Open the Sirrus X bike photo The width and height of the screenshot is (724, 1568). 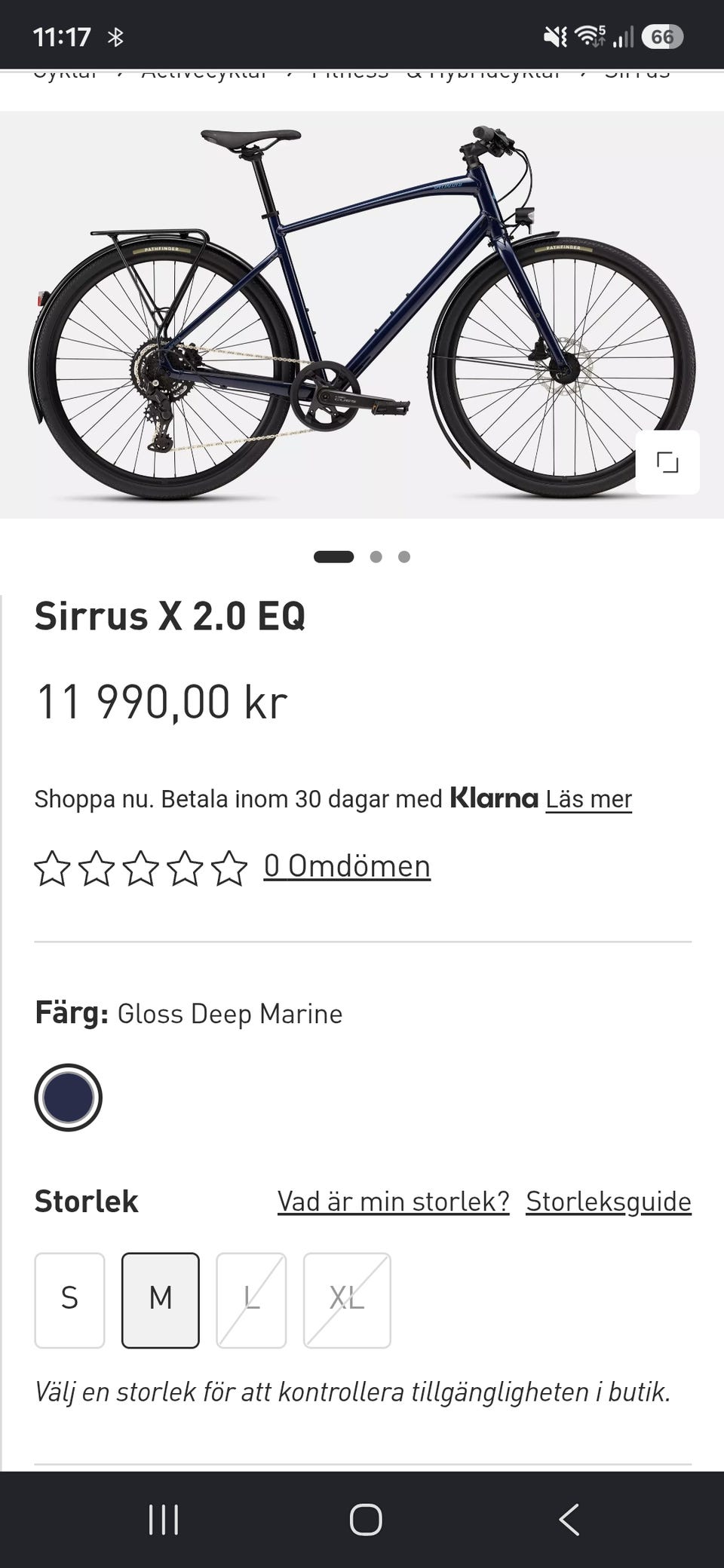point(362,314)
